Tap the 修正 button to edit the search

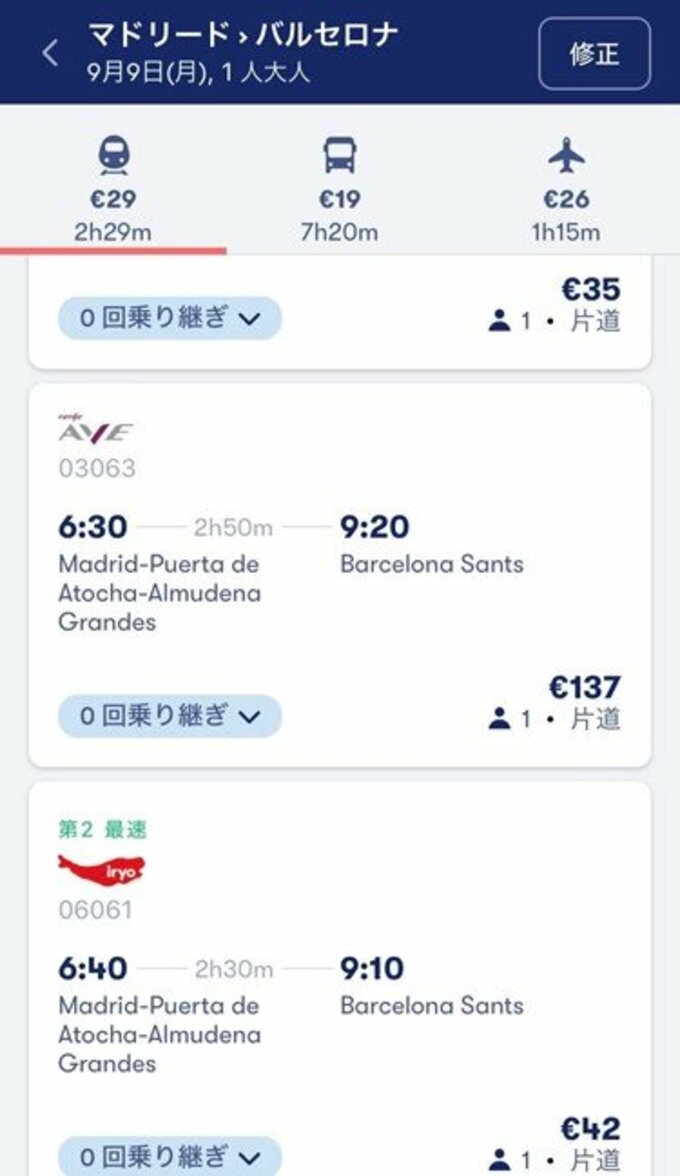click(x=594, y=54)
